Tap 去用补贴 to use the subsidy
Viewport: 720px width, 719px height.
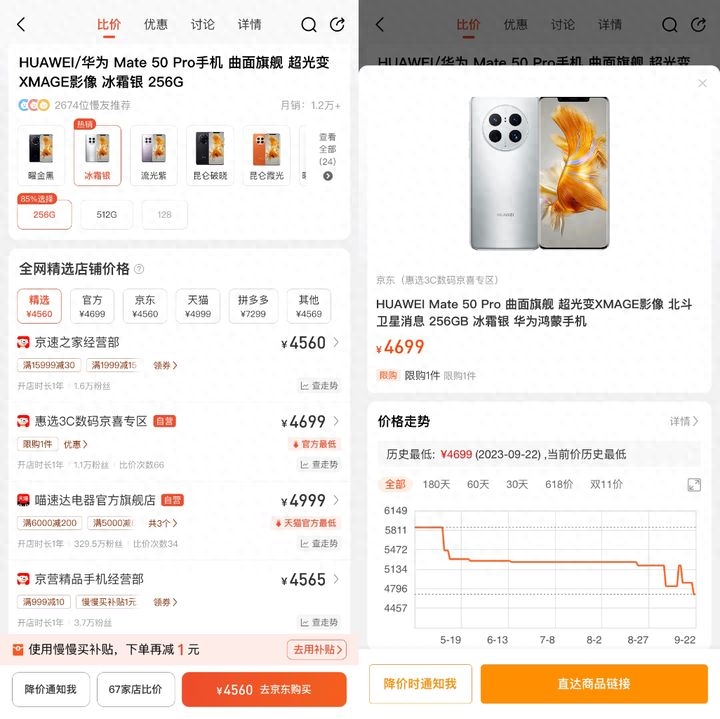click(x=316, y=650)
